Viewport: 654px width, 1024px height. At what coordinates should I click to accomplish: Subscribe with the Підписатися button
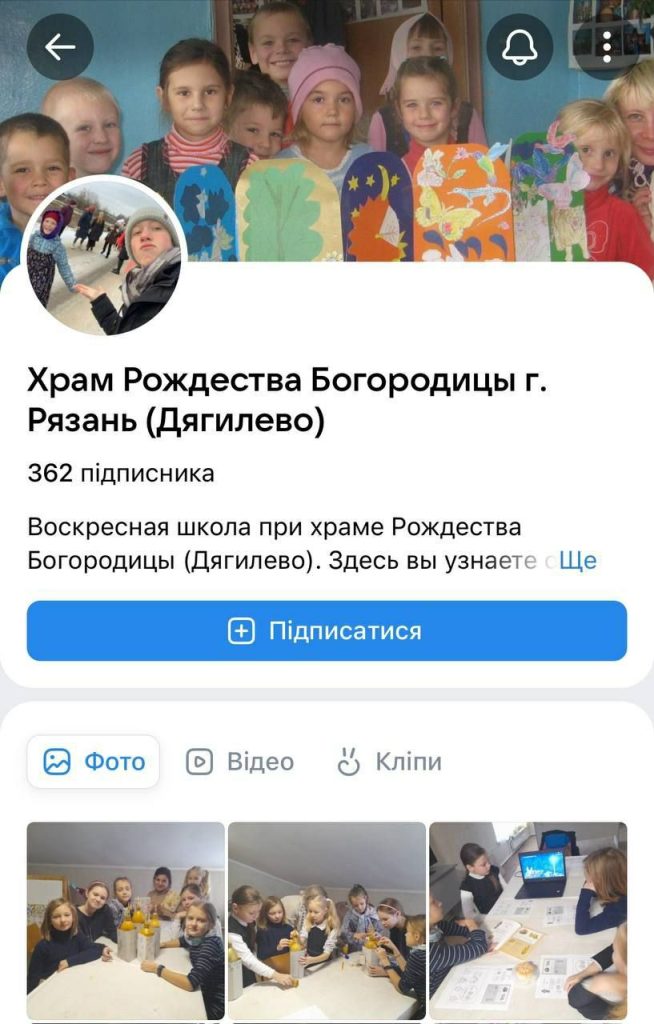[327, 631]
